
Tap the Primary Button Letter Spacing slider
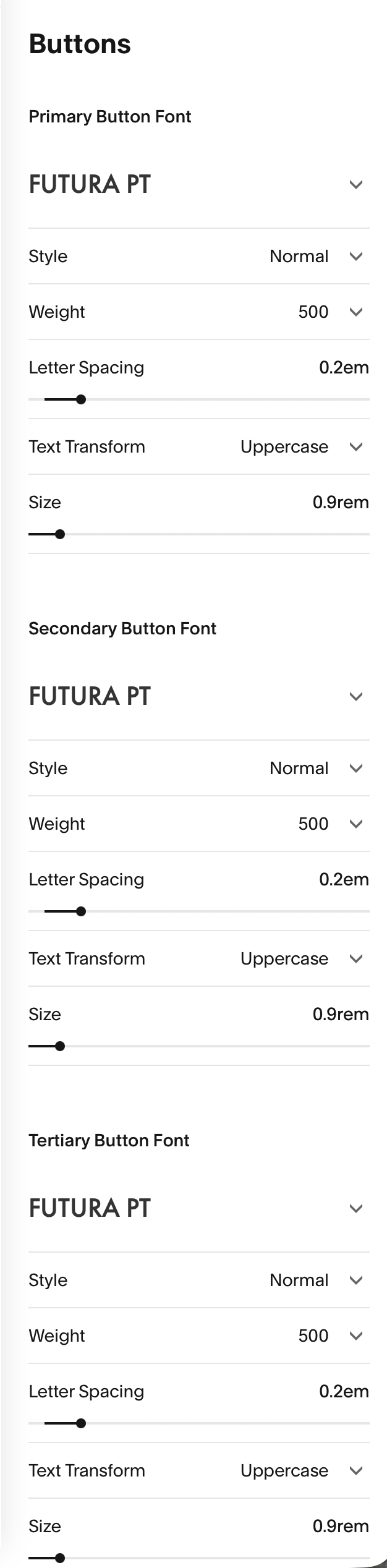[199, 399]
